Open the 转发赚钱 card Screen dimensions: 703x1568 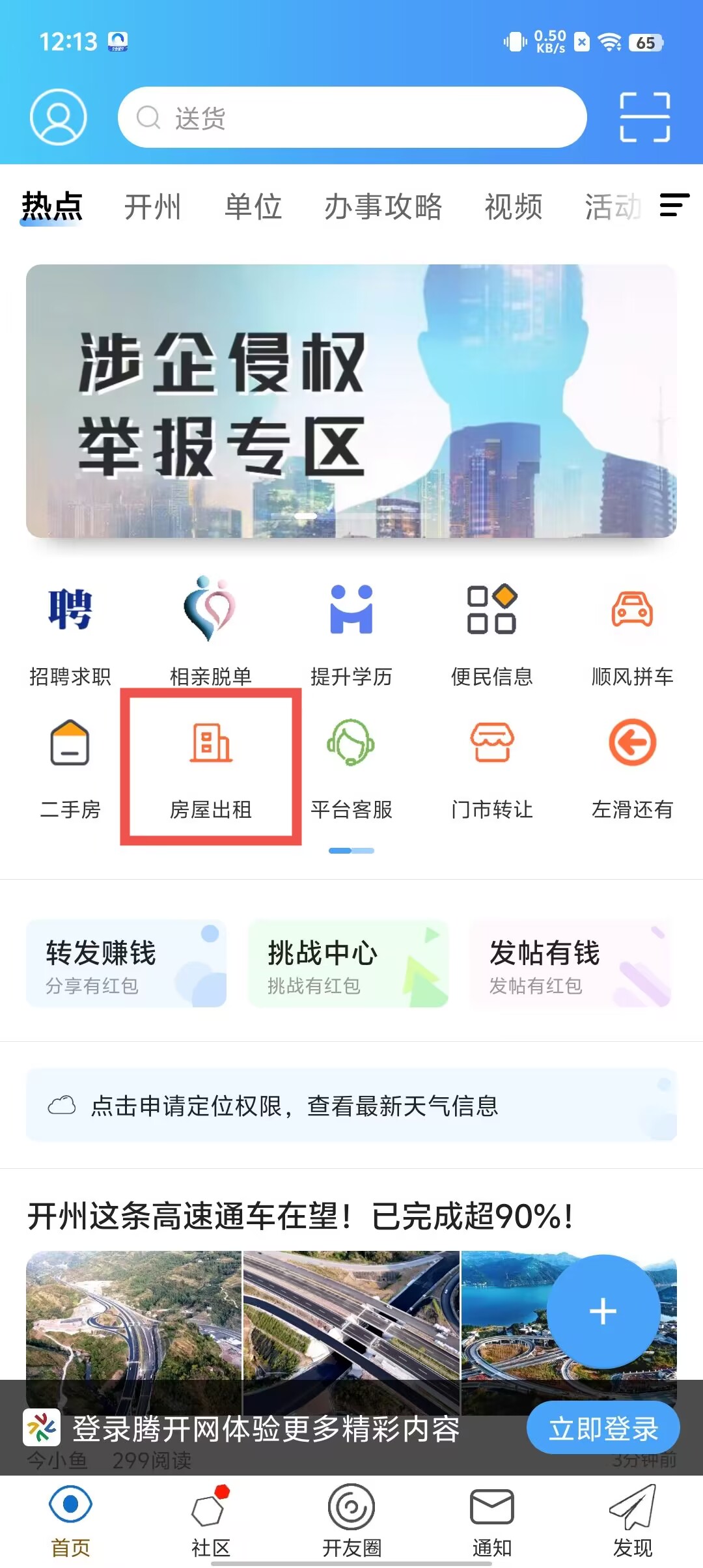pos(126,964)
